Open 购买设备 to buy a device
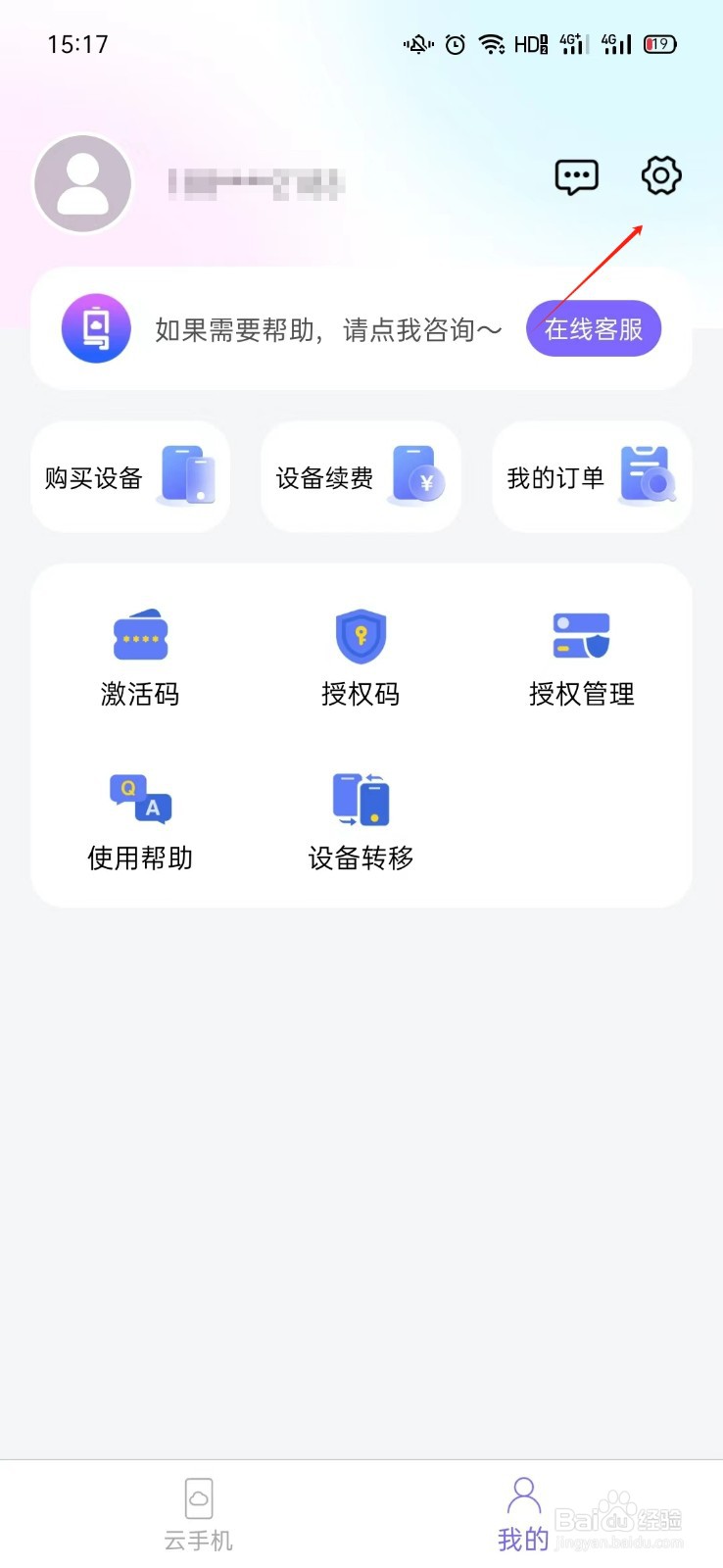 130,477
